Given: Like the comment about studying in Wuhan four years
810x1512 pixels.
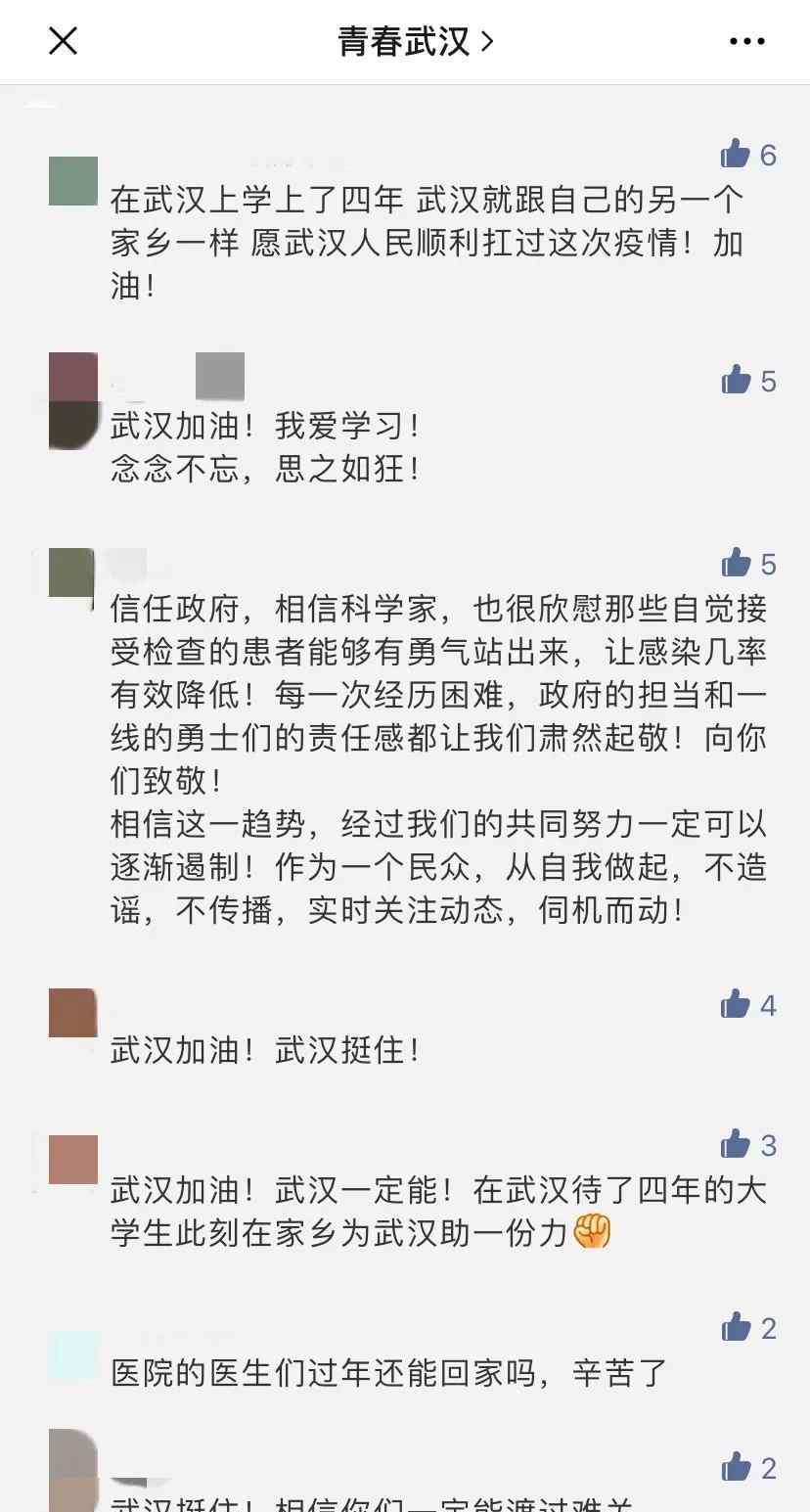Looking at the screenshot, I should pos(736,154).
